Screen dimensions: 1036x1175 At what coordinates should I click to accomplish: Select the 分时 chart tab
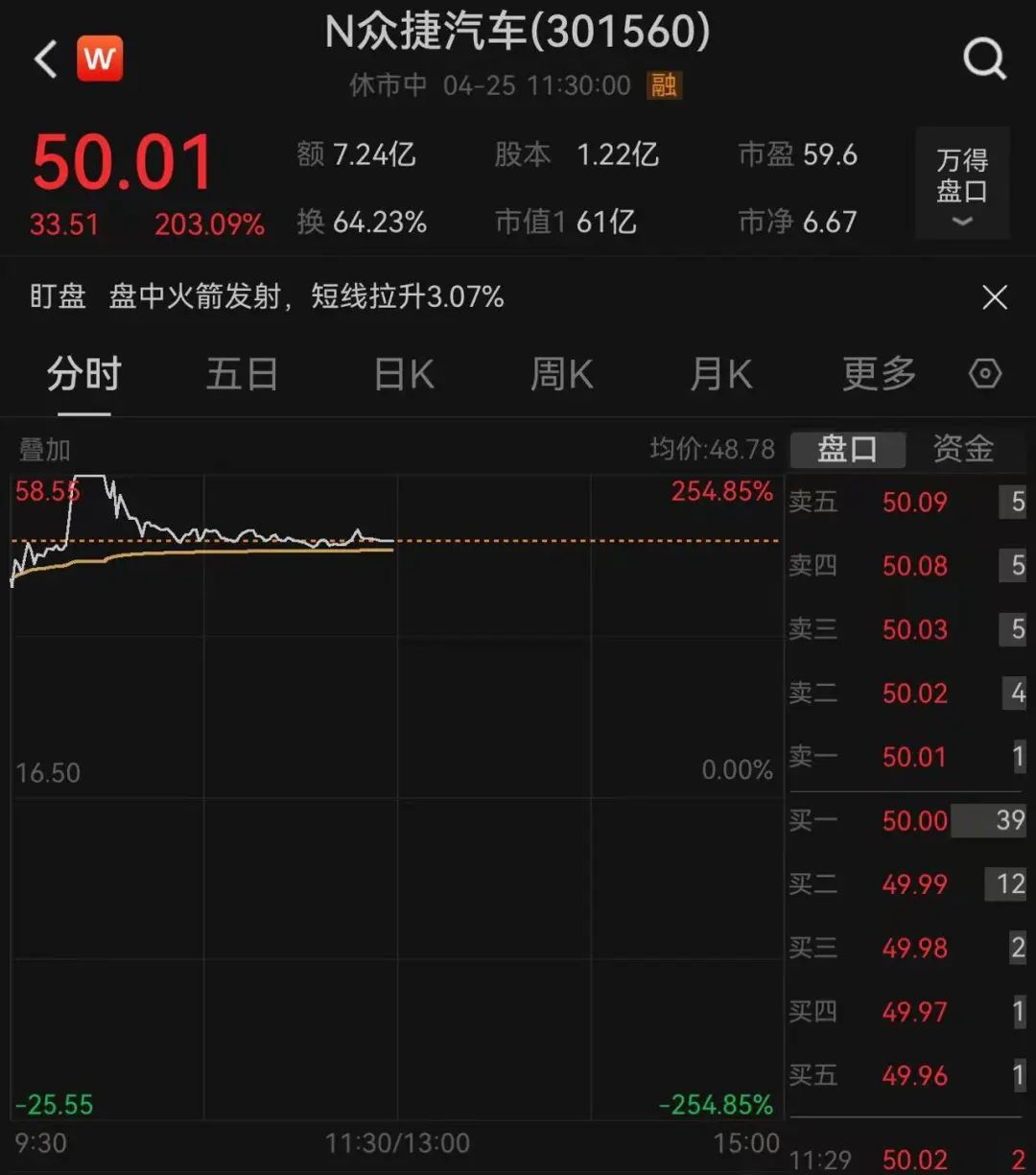click(x=84, y=374)
